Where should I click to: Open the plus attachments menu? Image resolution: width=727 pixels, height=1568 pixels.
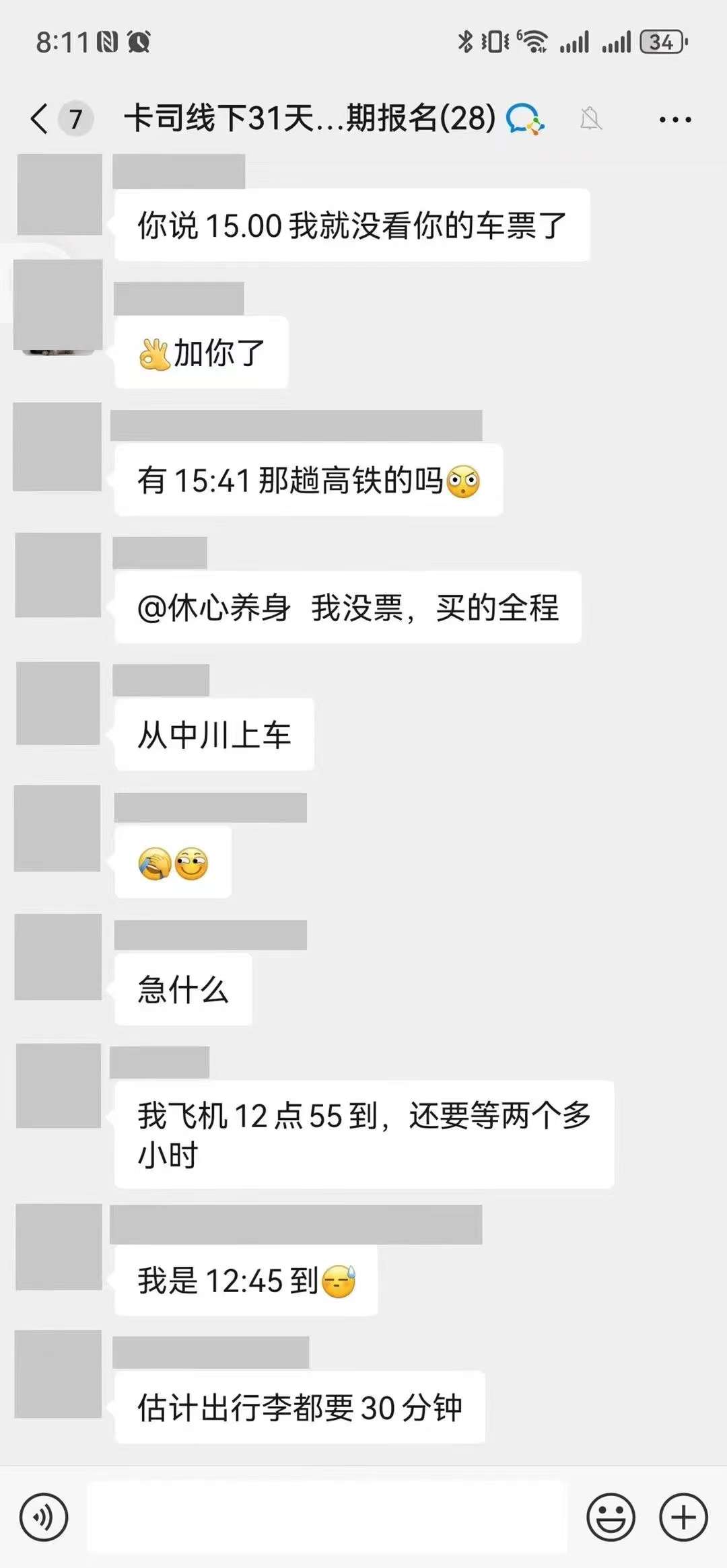click(x=683, y=1517)
